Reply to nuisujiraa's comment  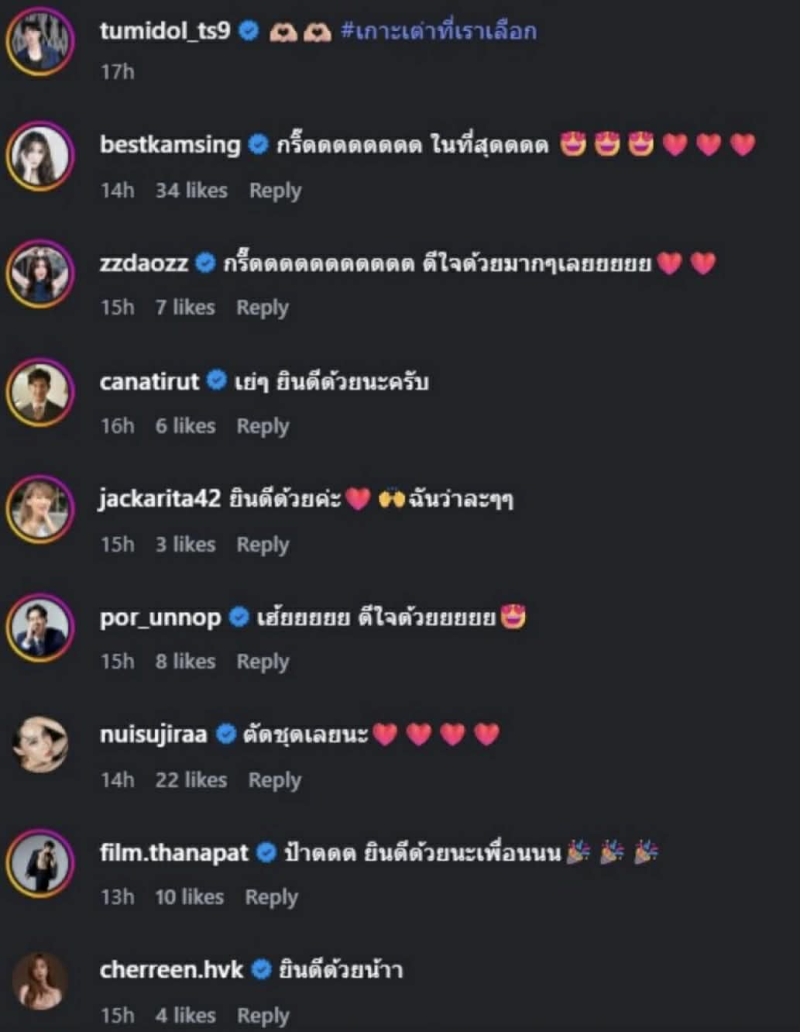274,780
